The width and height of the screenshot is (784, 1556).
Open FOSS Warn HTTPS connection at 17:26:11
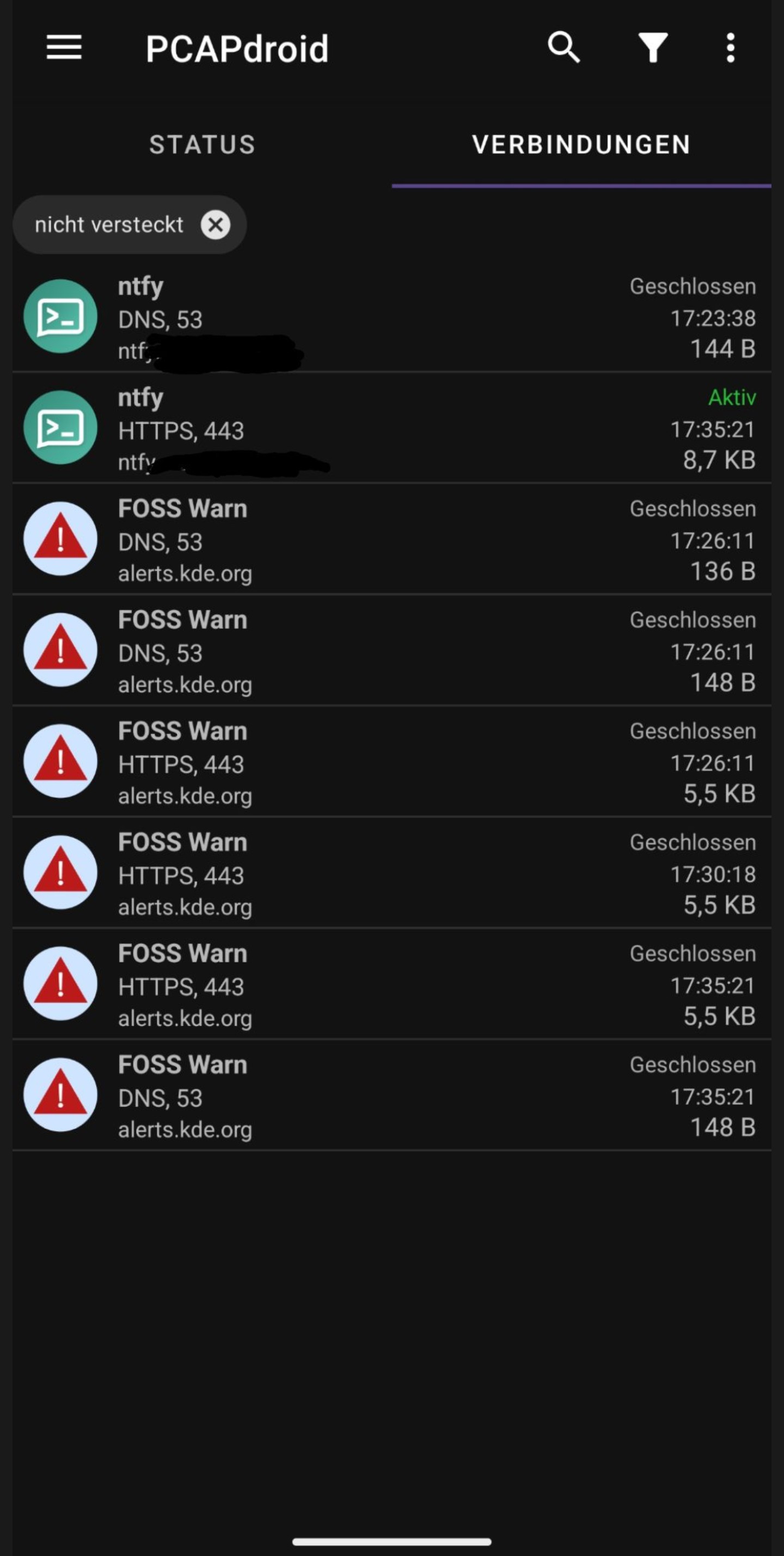click(x=391, y=762)
